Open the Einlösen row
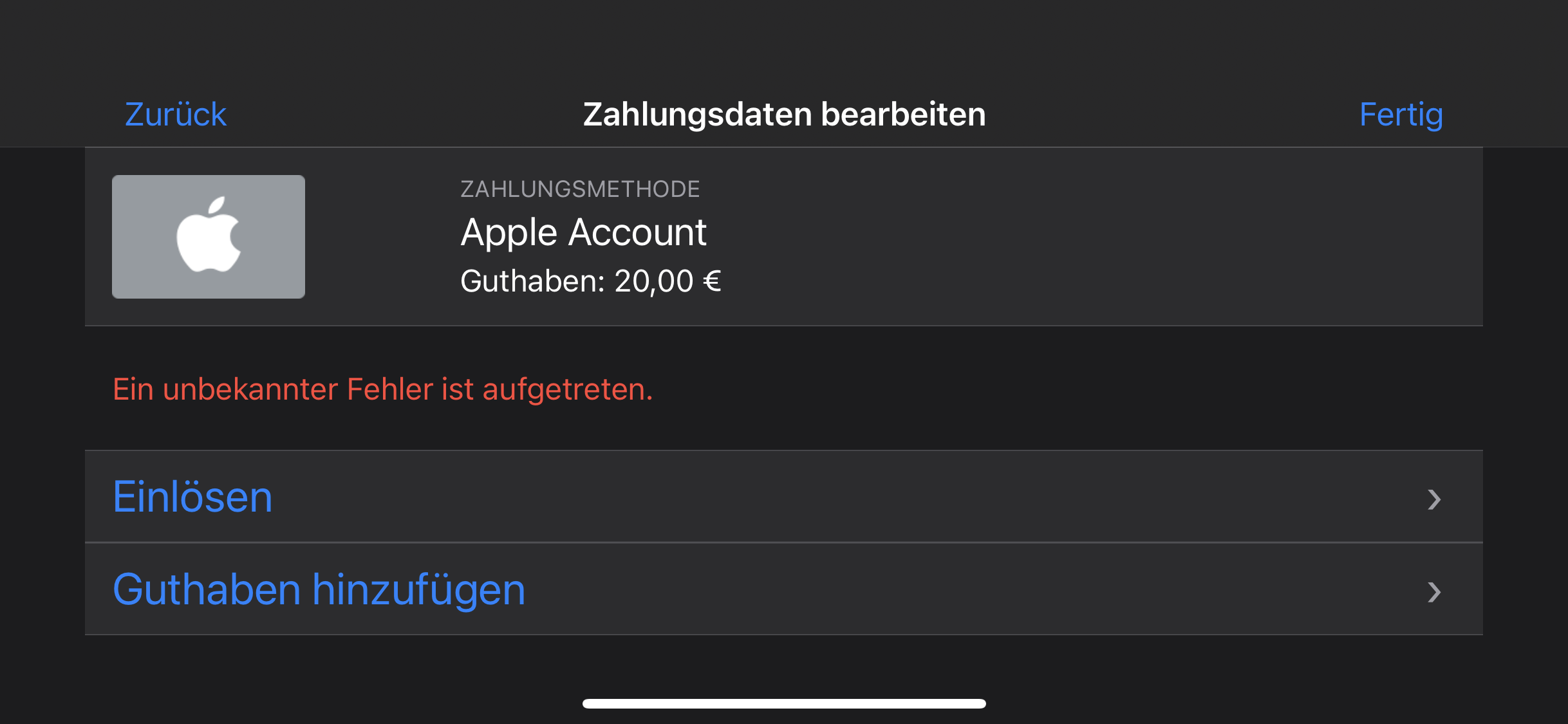Image resolution: width=1568 pixels, height=724 pixels. tap(784, 496)
